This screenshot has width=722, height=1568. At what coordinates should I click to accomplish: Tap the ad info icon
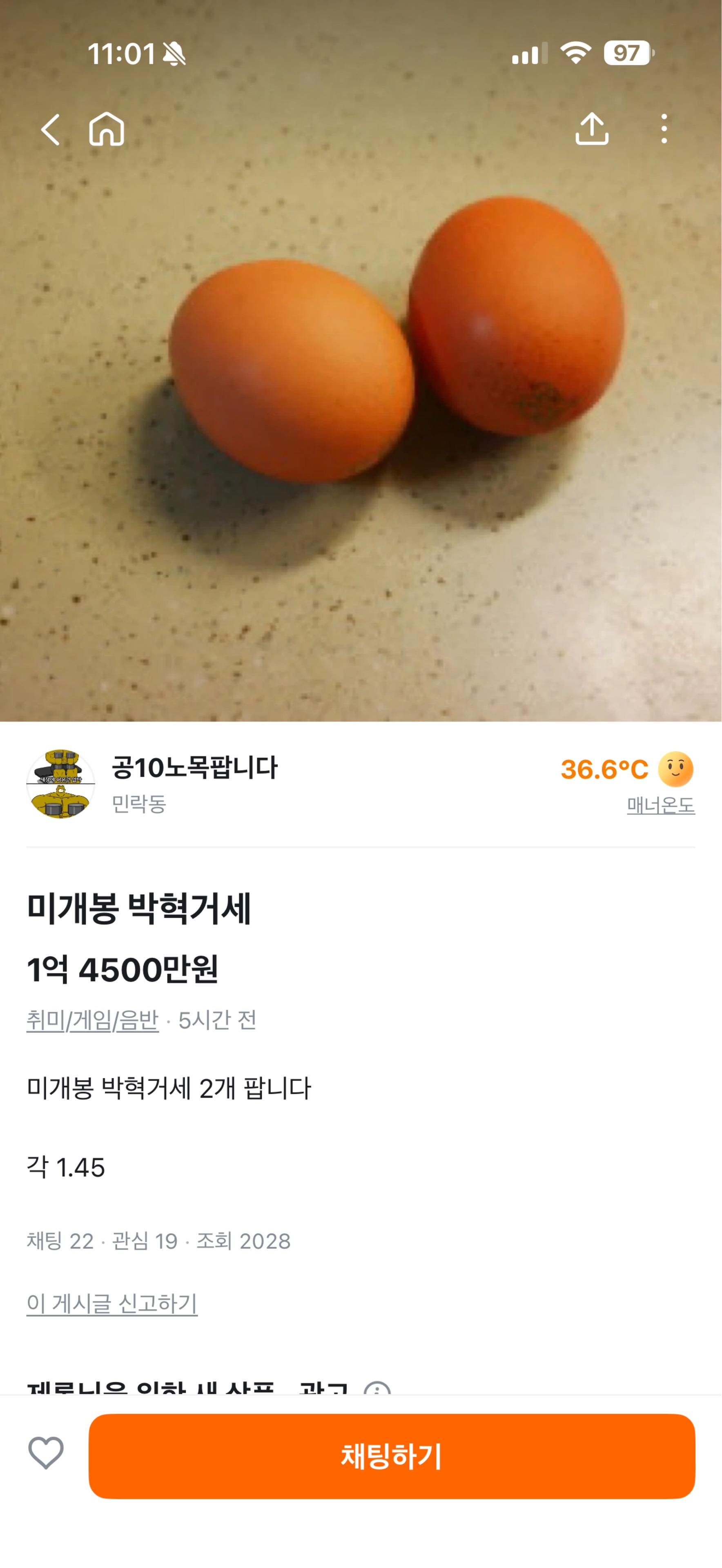pos(377,1389)
